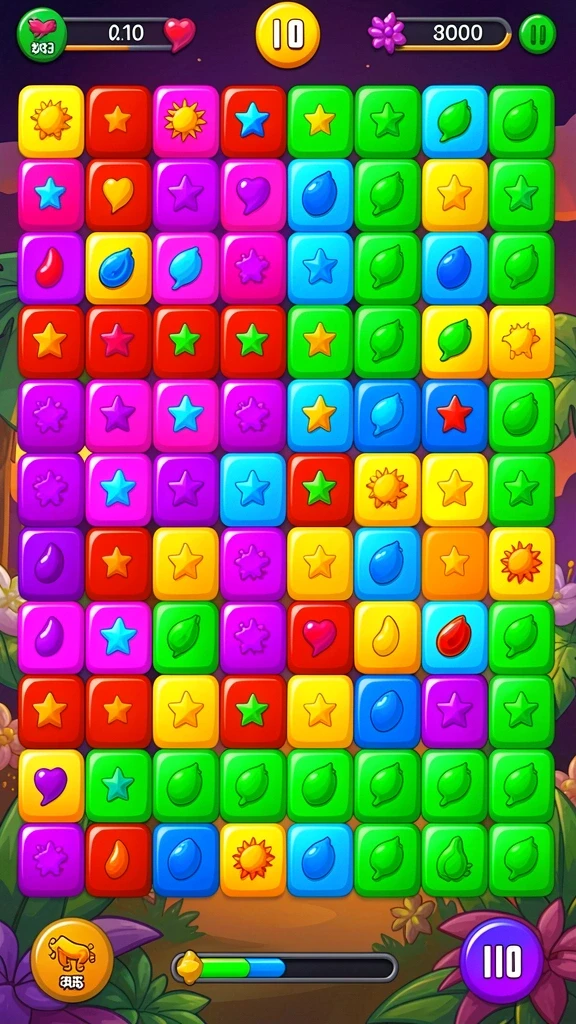
Task: Tap the purple 110 booster button
Action: pos(502,961)
